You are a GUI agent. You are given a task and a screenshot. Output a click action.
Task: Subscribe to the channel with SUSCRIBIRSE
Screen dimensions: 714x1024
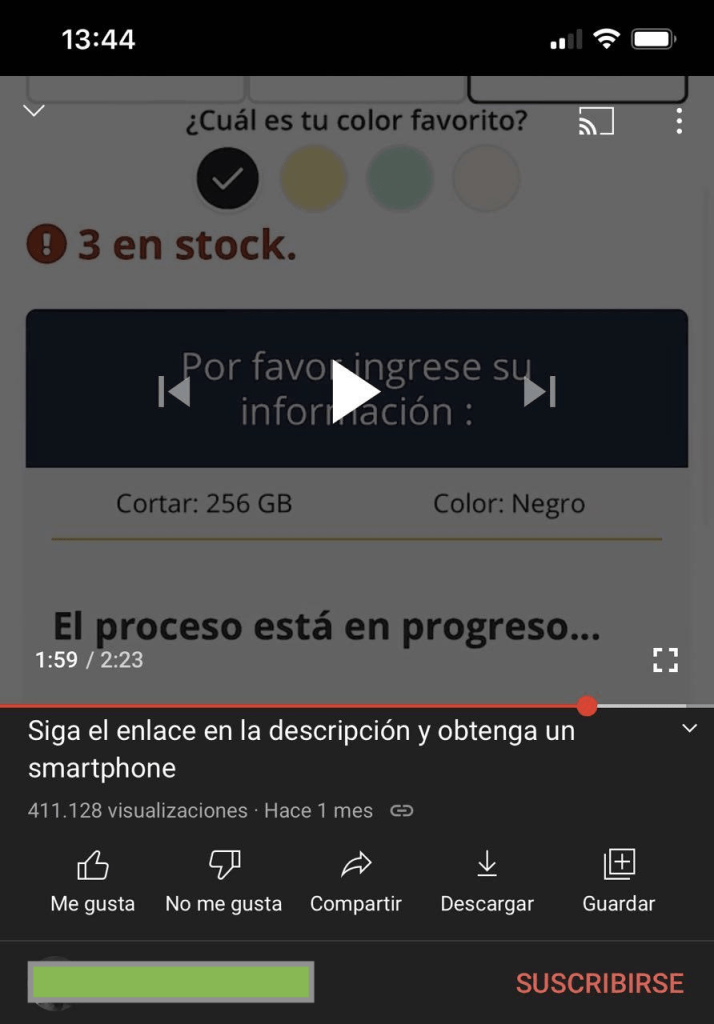(599, 983)
